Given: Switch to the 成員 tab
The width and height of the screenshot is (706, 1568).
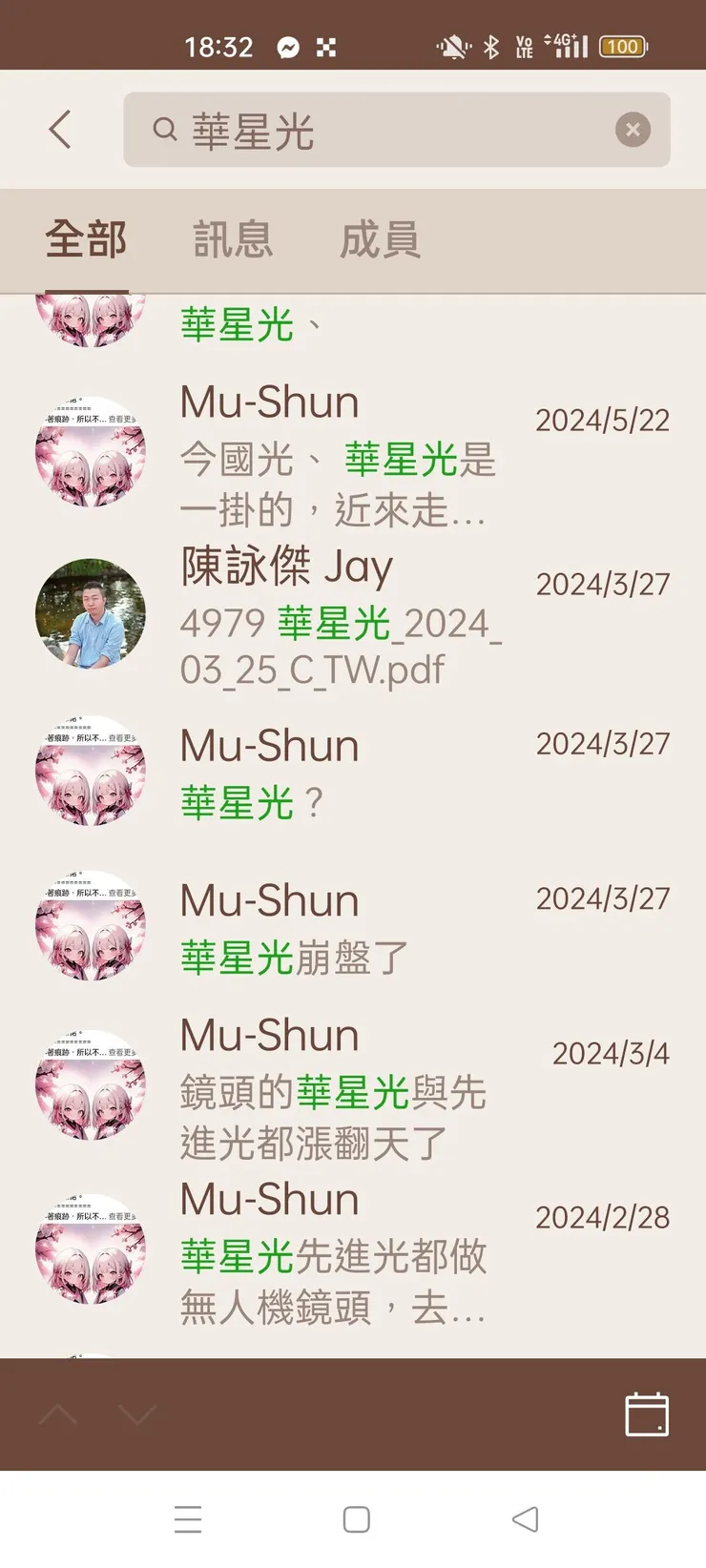Looking at the screenshot, I should 381,240.
